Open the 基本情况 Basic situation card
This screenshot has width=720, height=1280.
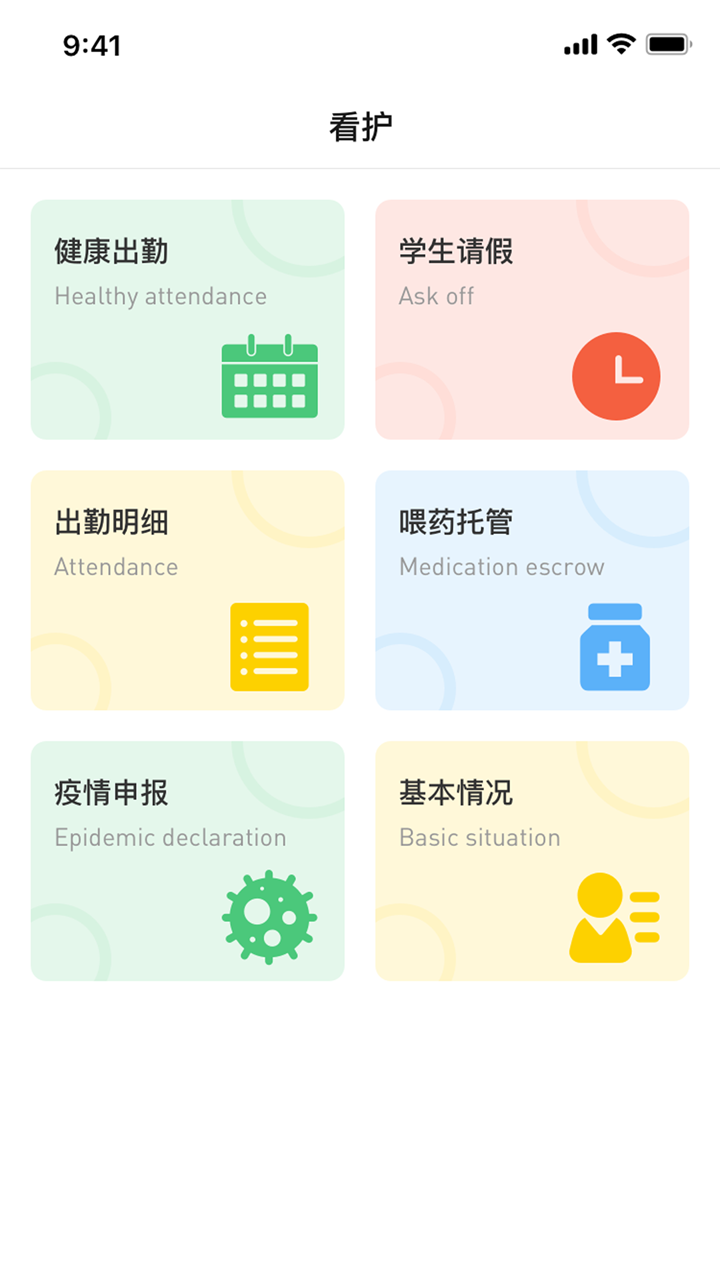coord(532,861)
